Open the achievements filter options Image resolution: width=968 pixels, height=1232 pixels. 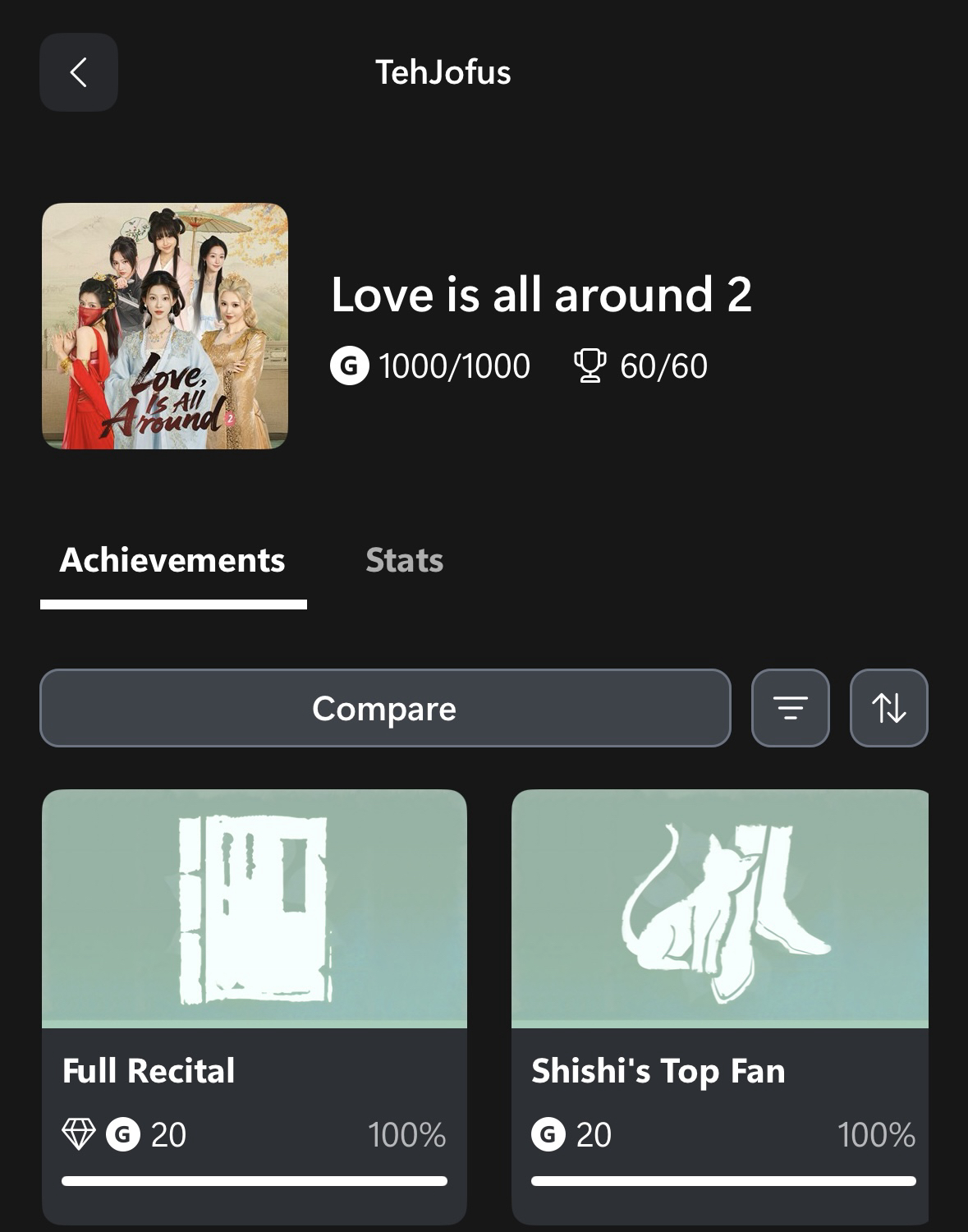pyautogui.click(x=790, y=708)
